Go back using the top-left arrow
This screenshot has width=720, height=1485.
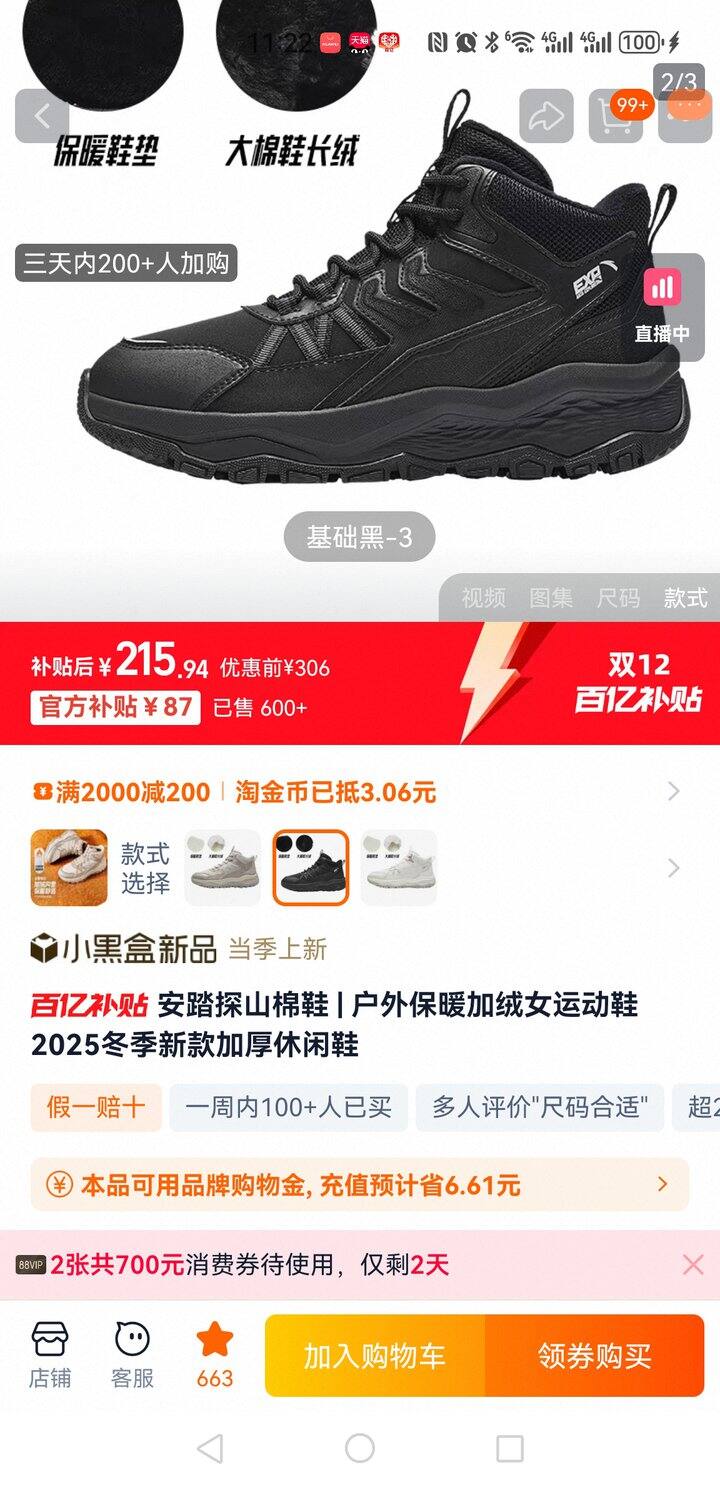[x=41, y=116]
